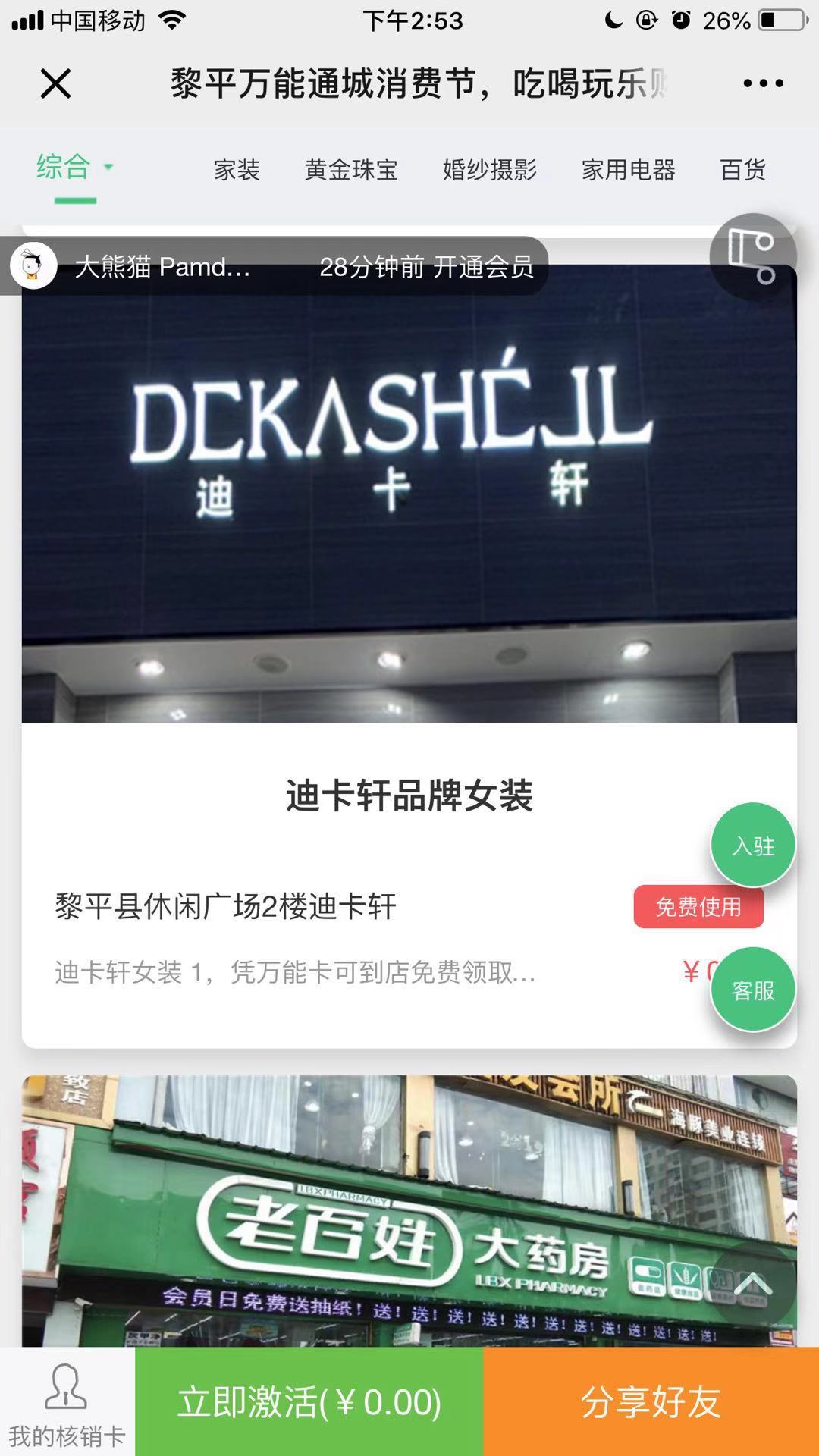Tap the green 入驻 floating button

752,846
